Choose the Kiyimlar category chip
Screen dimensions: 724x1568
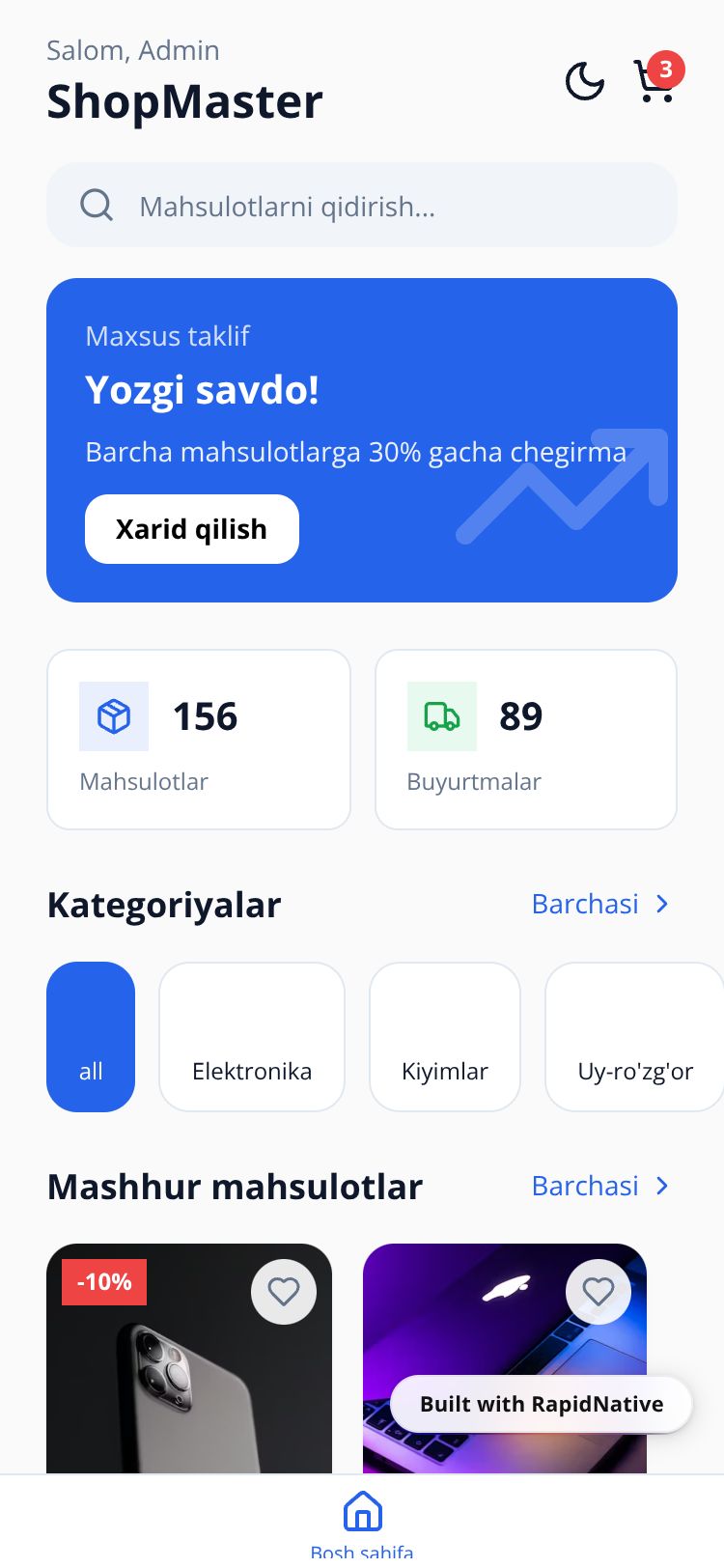(x=444, y=1037)
